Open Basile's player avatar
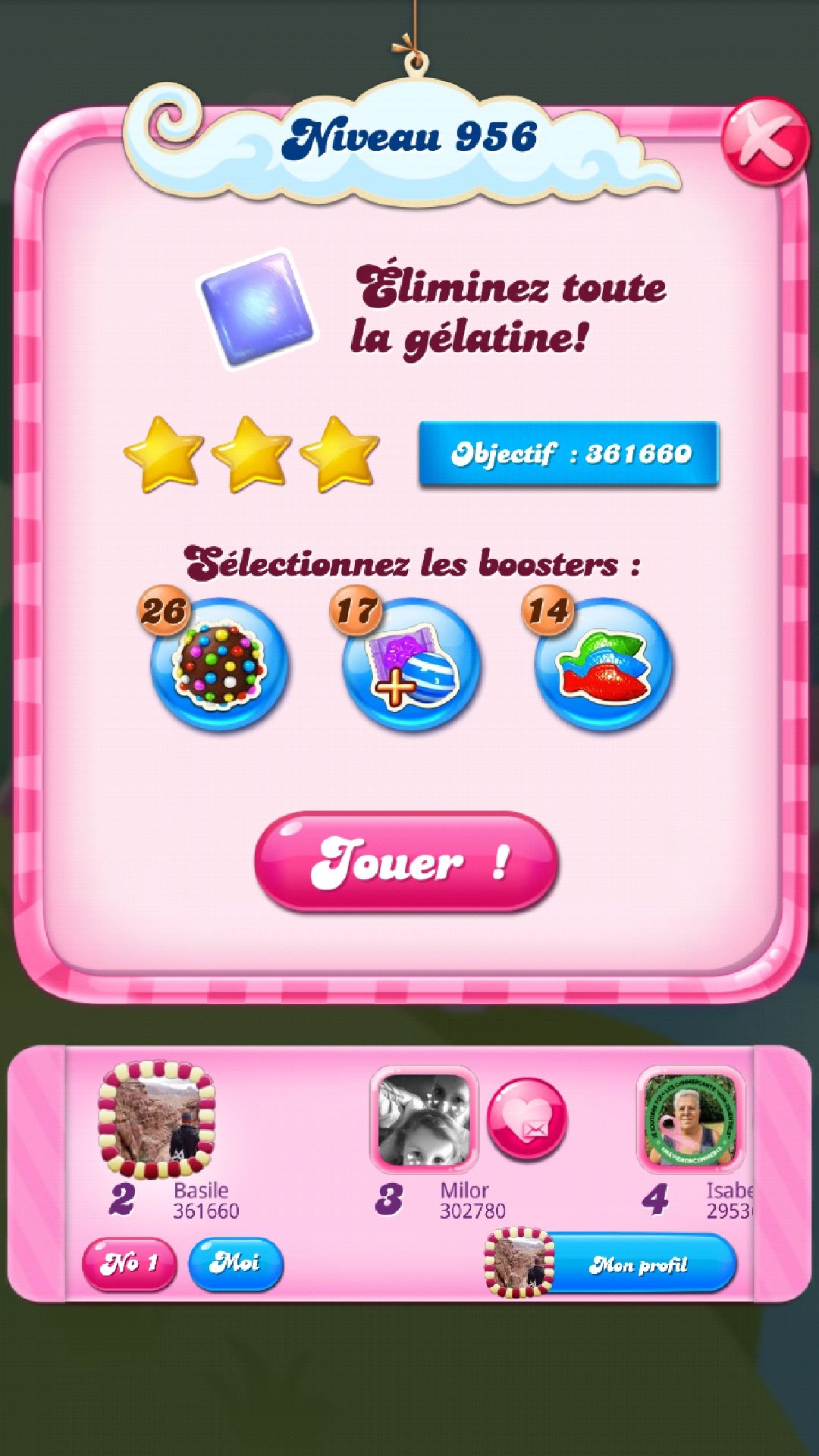 (x=157, y=1120)
